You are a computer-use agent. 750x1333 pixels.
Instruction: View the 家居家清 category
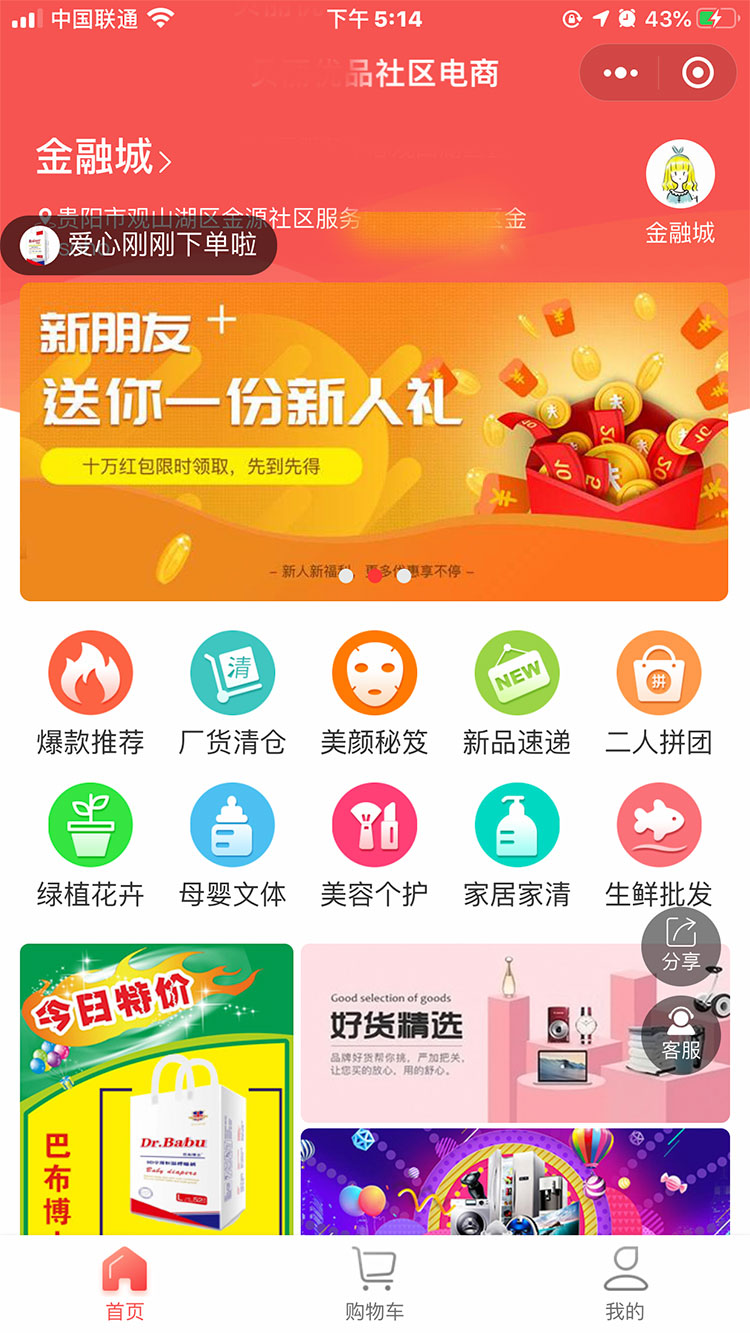516,845
